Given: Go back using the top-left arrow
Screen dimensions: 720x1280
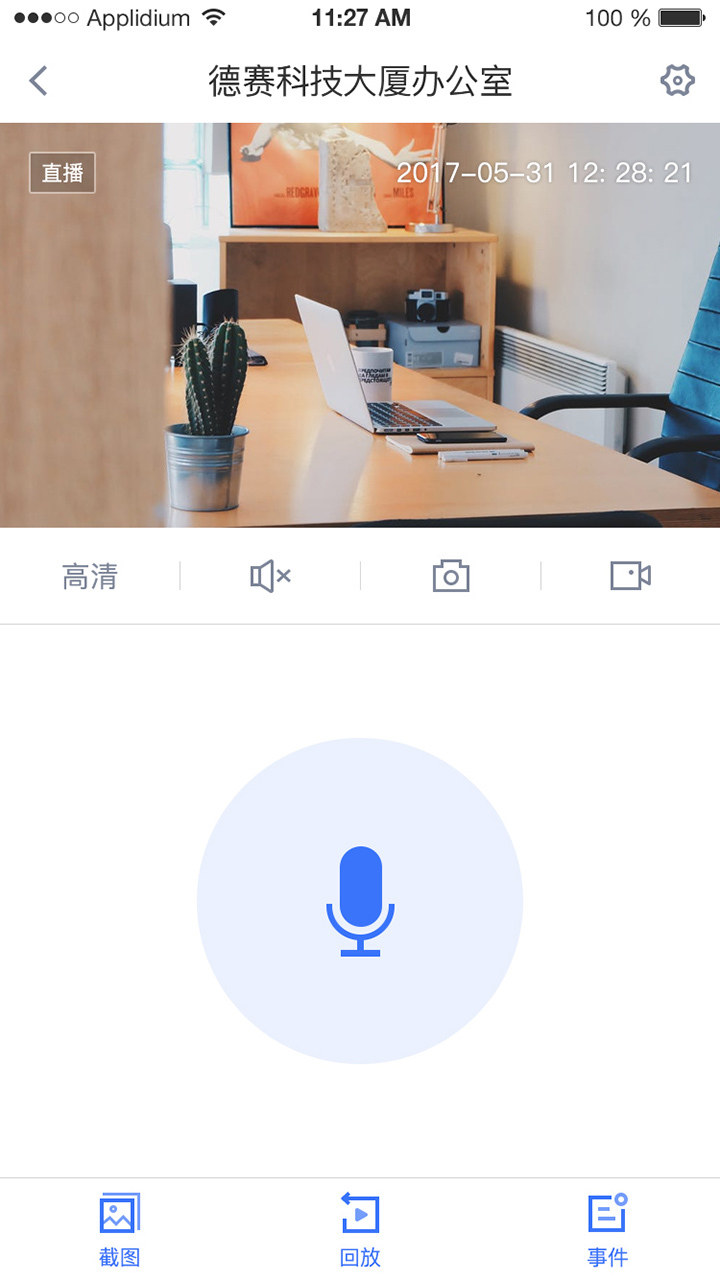Looking at the screenshot, I should click(39, 80).
